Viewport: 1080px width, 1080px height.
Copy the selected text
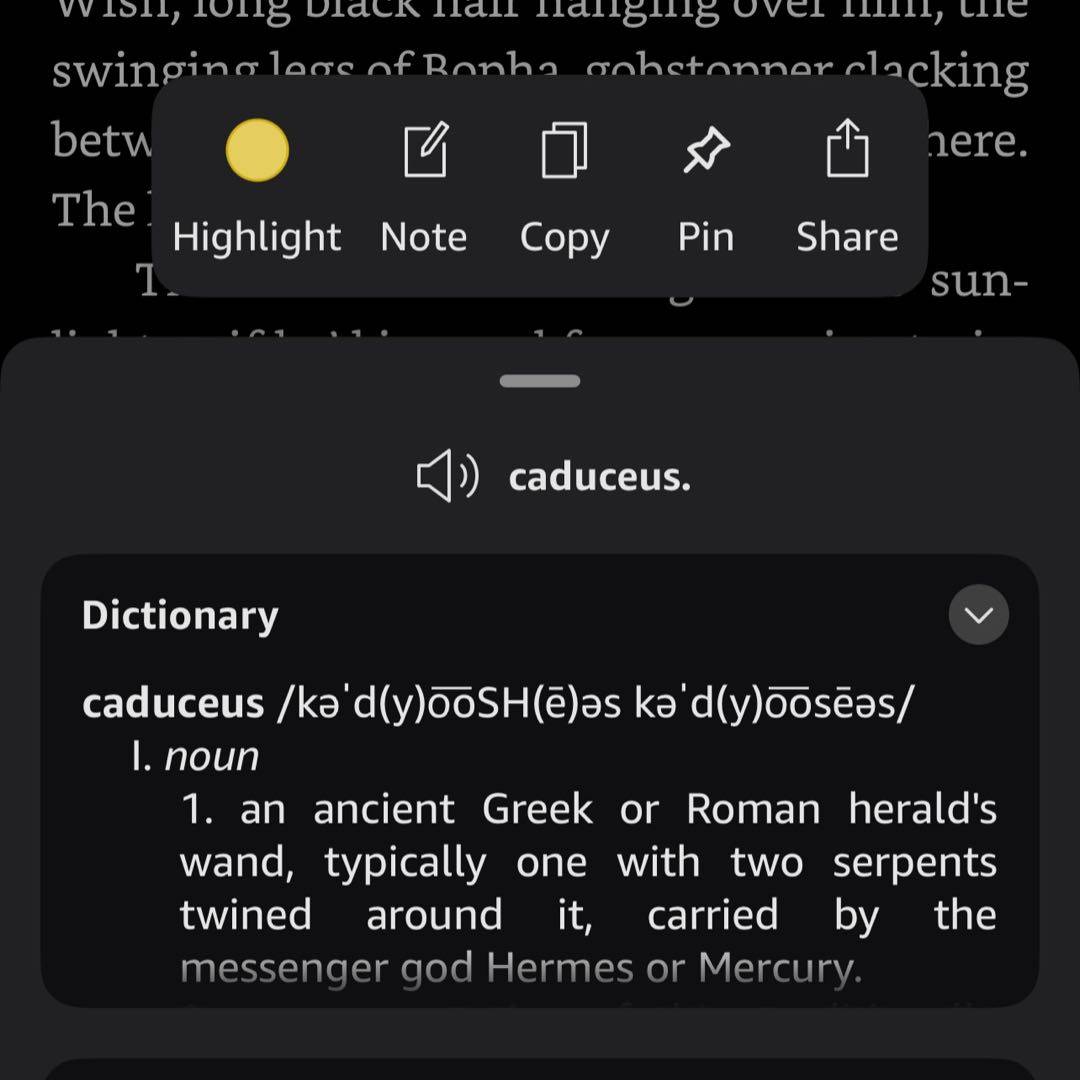click(564, 152)
